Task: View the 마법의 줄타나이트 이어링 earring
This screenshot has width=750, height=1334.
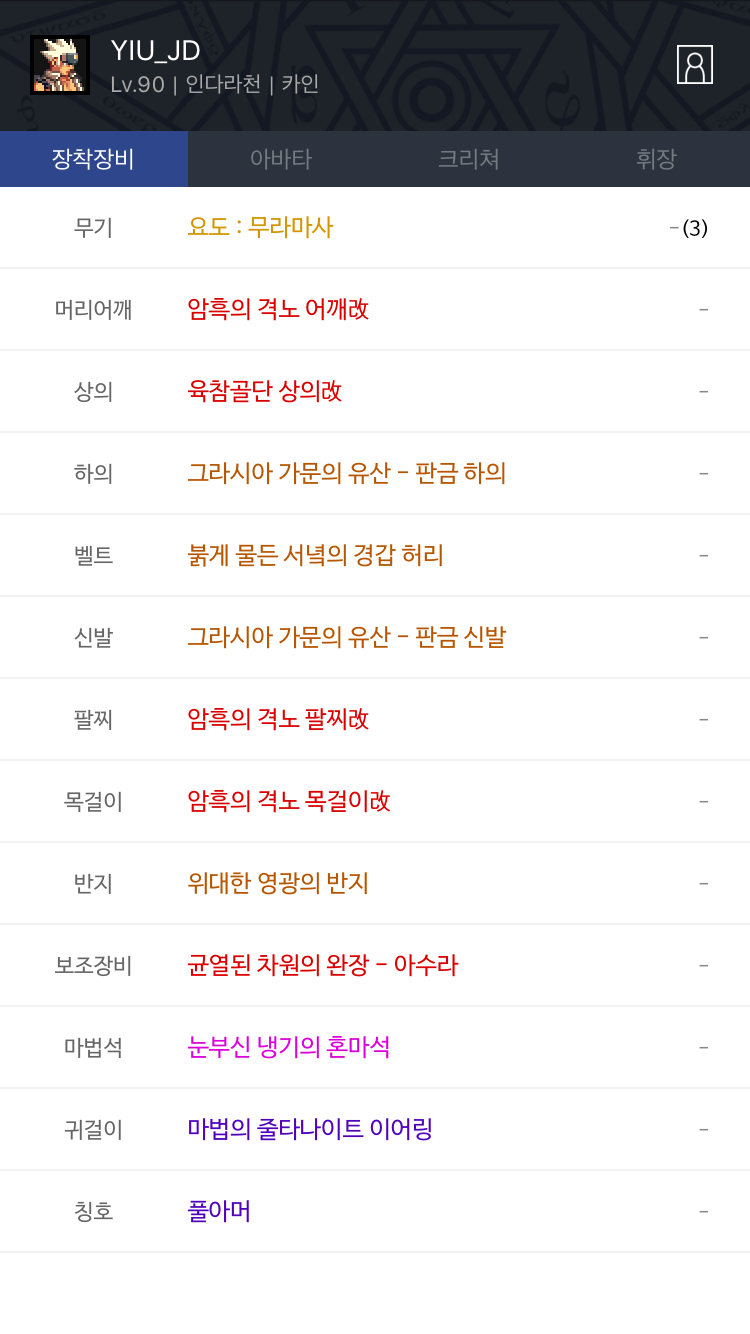Action: pyautogui.click(x=310, y=1130)
